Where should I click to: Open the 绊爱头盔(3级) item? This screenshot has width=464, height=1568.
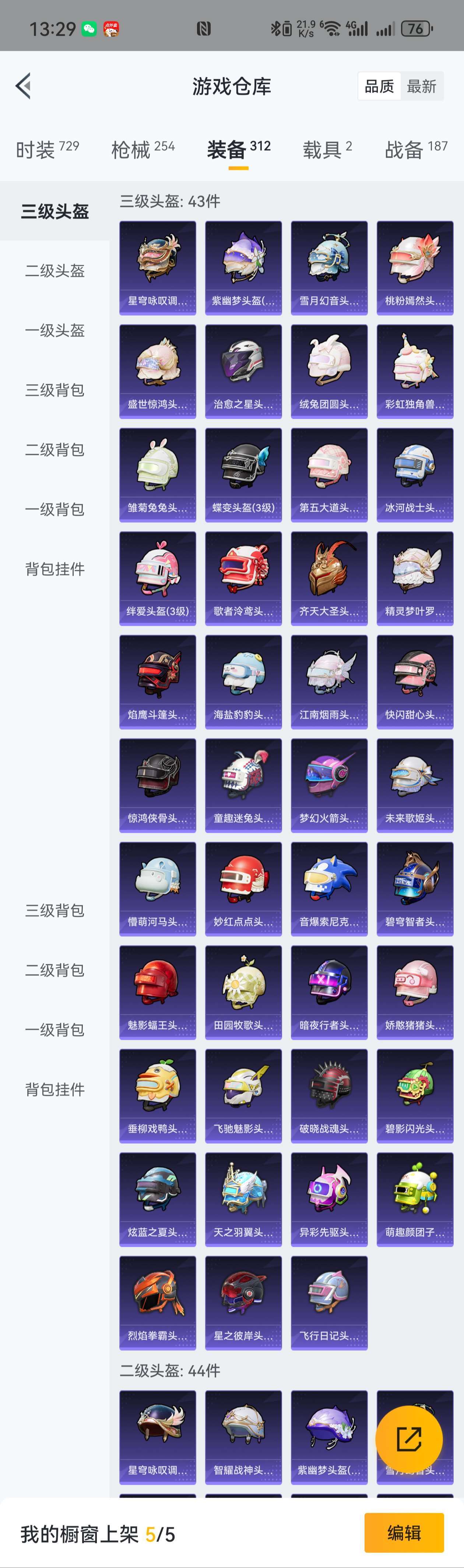(158, 578)
